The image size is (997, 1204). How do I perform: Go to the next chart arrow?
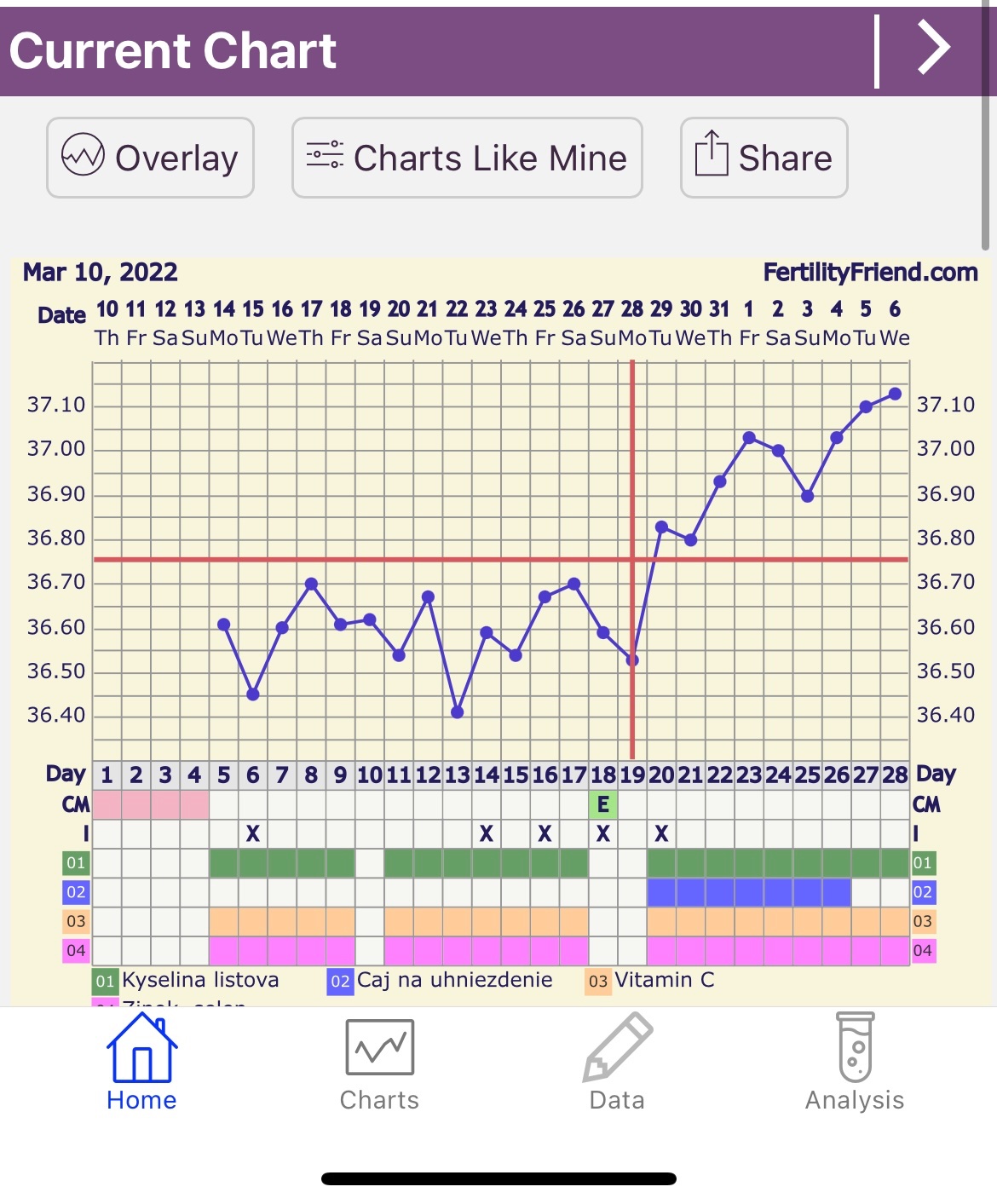tap(933, 49)
